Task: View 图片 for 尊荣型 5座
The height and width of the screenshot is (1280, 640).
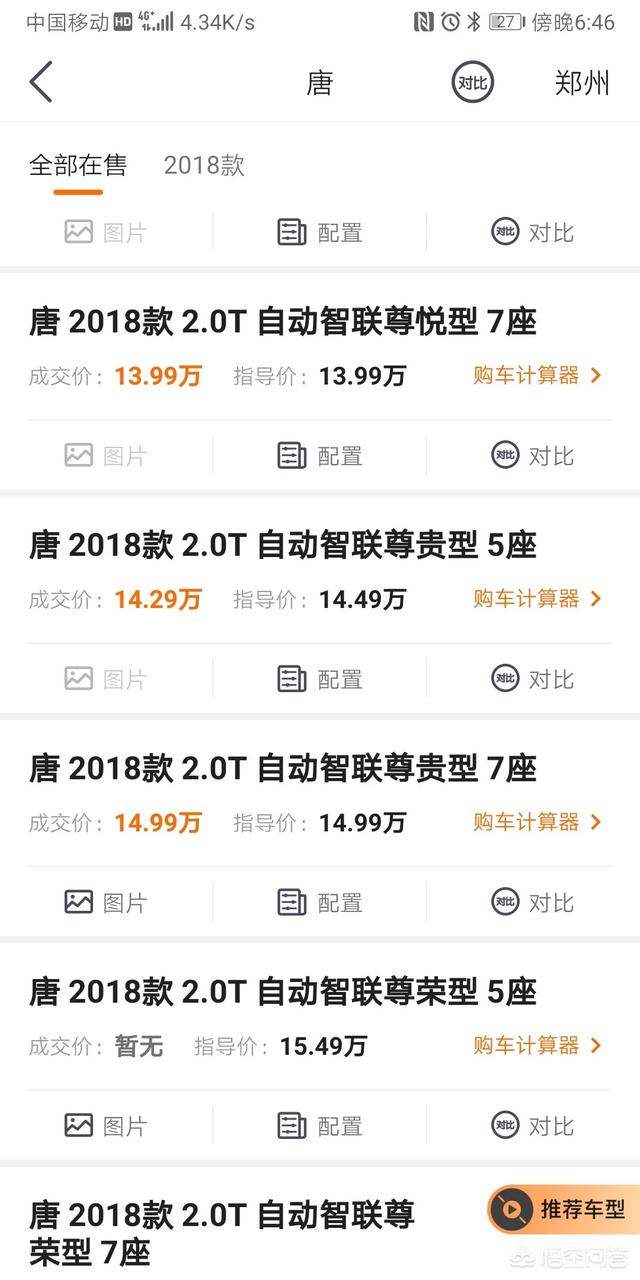Action: tap(106, 1125)
